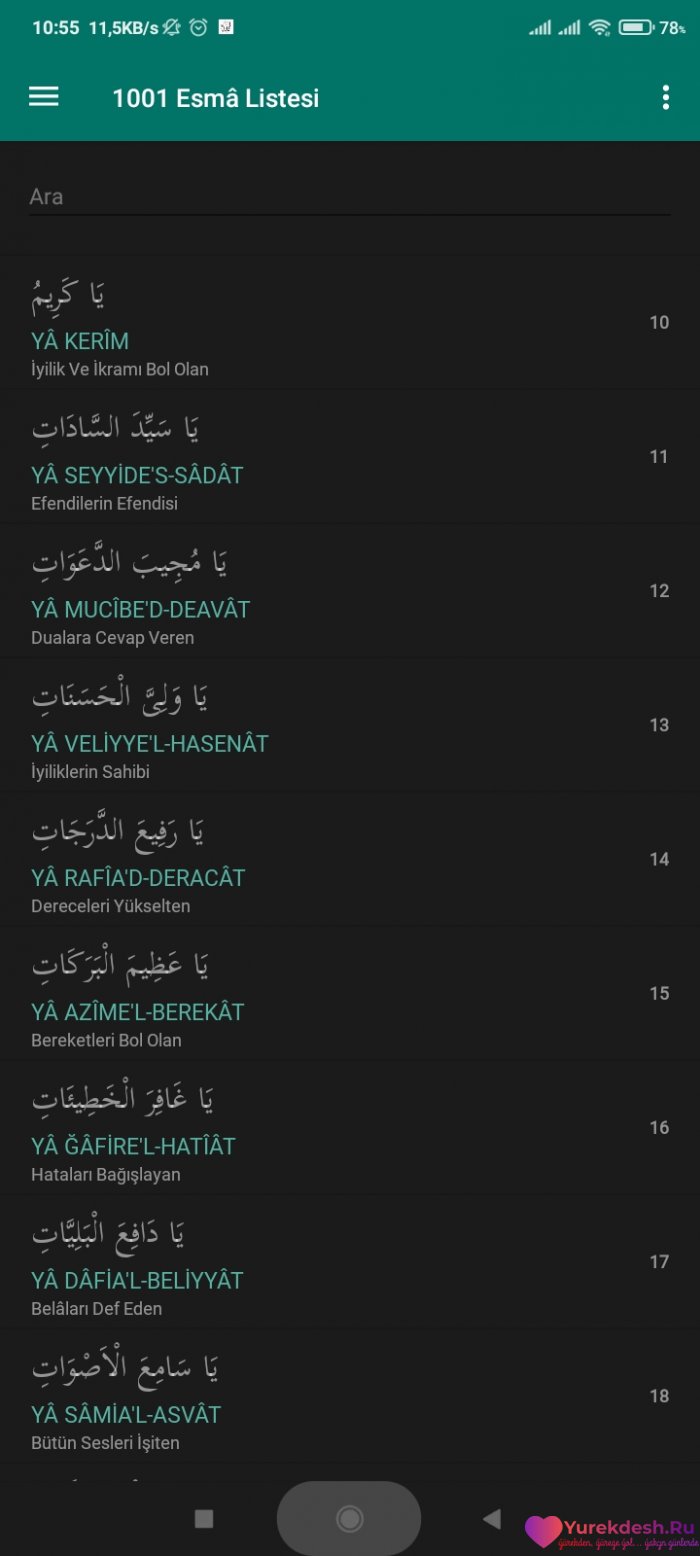This screenshot has width=700, height=1556.
Task: View details for YÂ VELİYYE'L-HASENÂT
Action: pyautogui.click(x=349, y=725)
